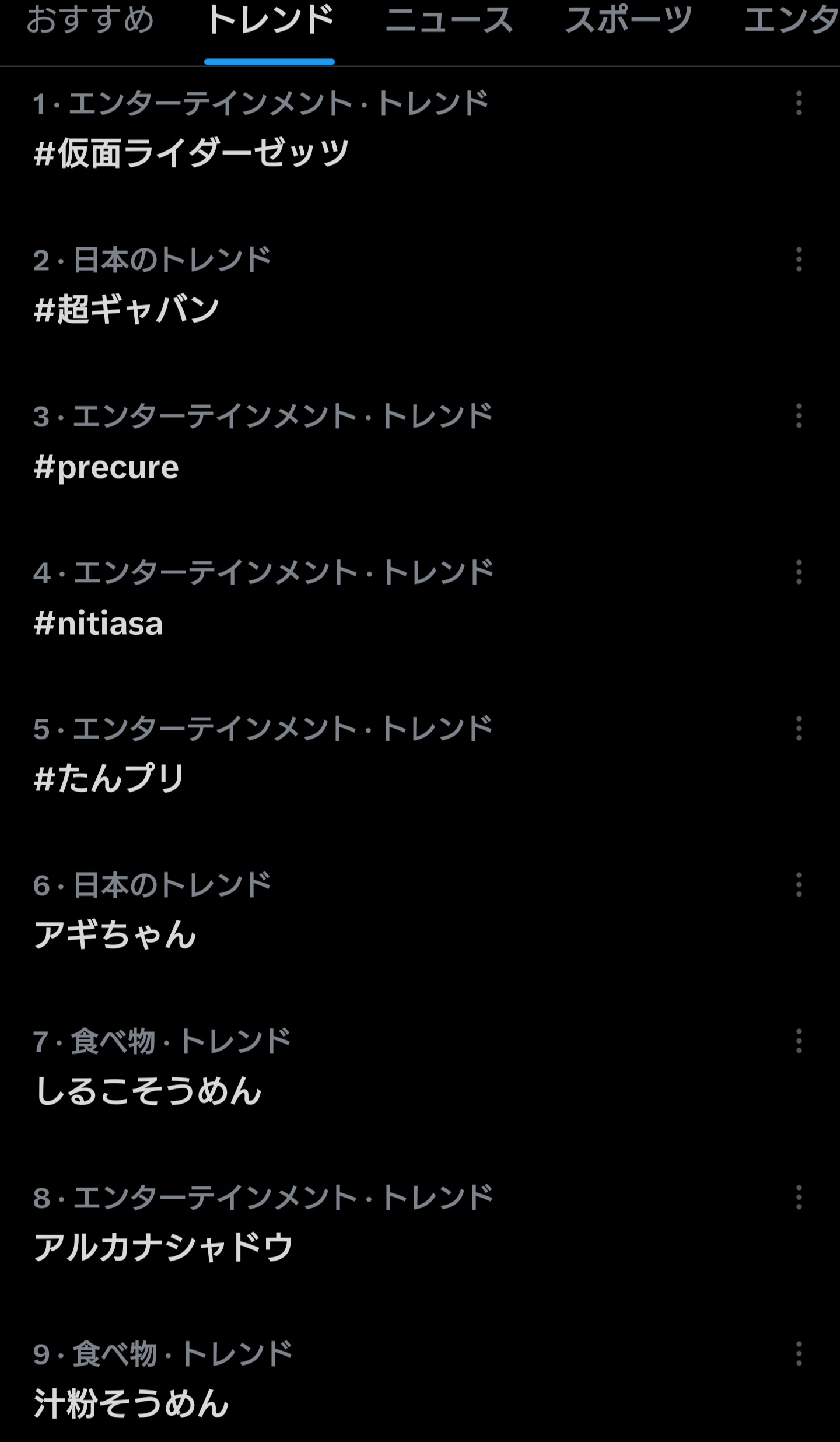
Task: Tap the three-dot menu for しるこそうめん
Action: (x=799, y=1041)
